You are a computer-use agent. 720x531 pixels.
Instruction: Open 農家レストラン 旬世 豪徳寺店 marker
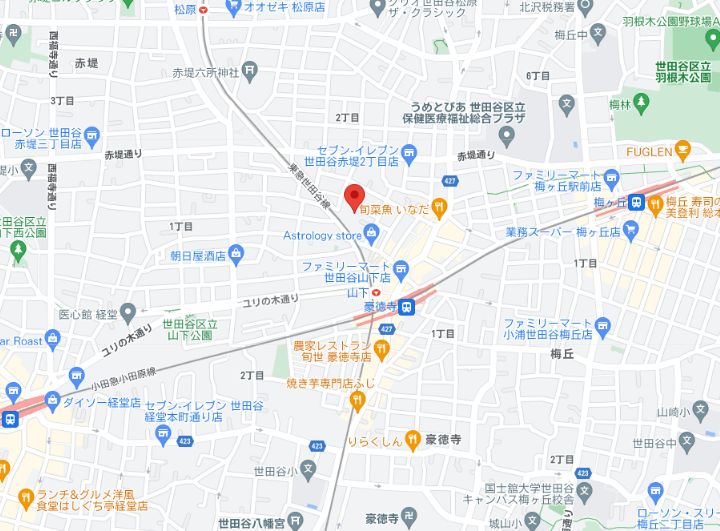[382, 349]
